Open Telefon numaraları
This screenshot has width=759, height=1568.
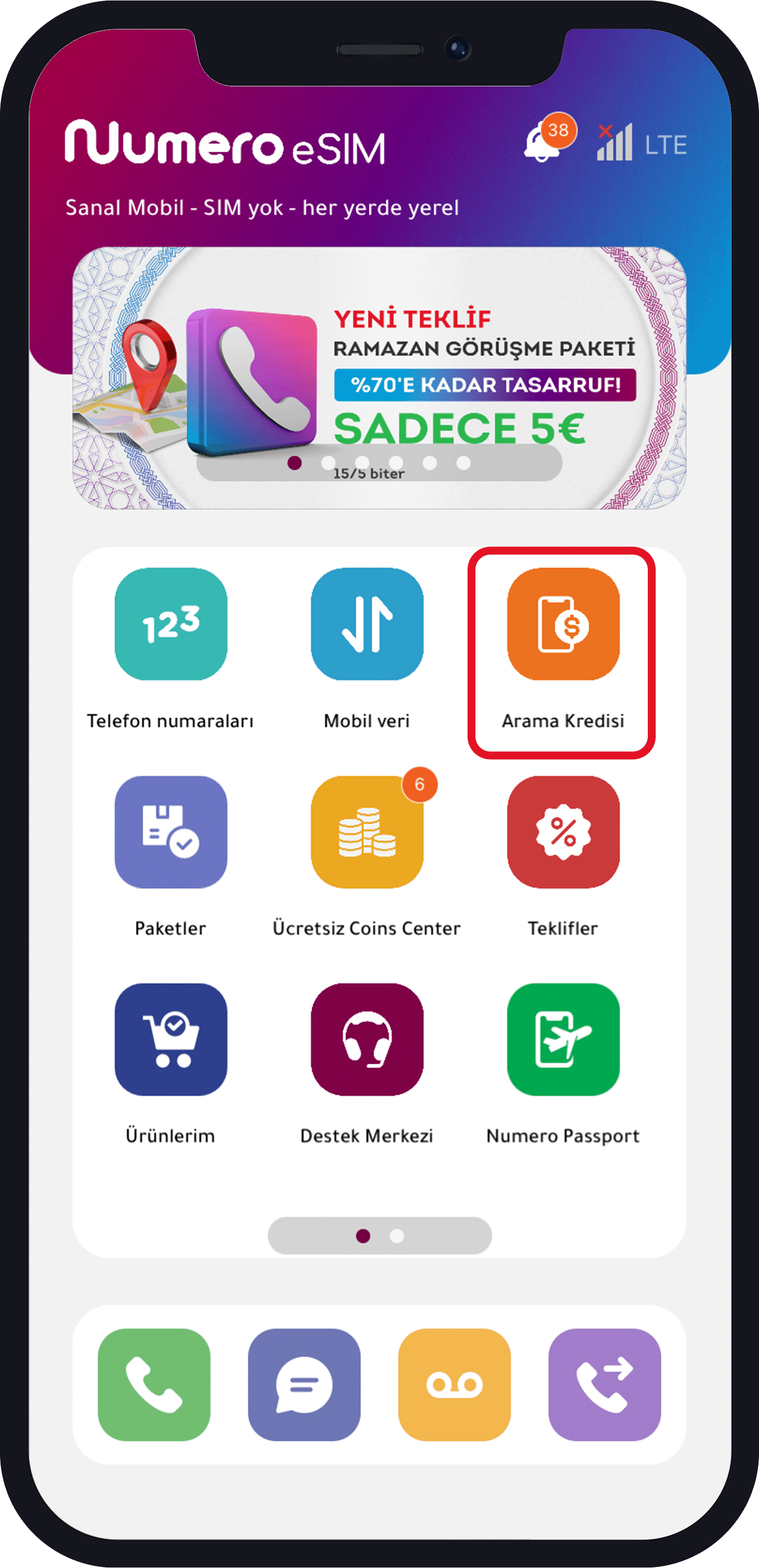coord(171,624)
